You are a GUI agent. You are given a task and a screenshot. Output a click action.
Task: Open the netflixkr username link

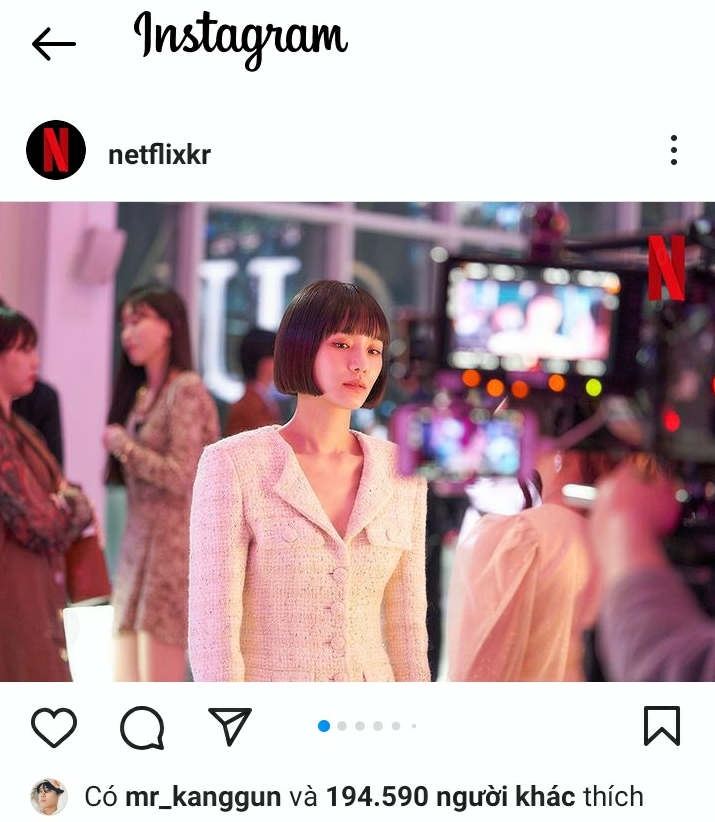coord(159,154)
